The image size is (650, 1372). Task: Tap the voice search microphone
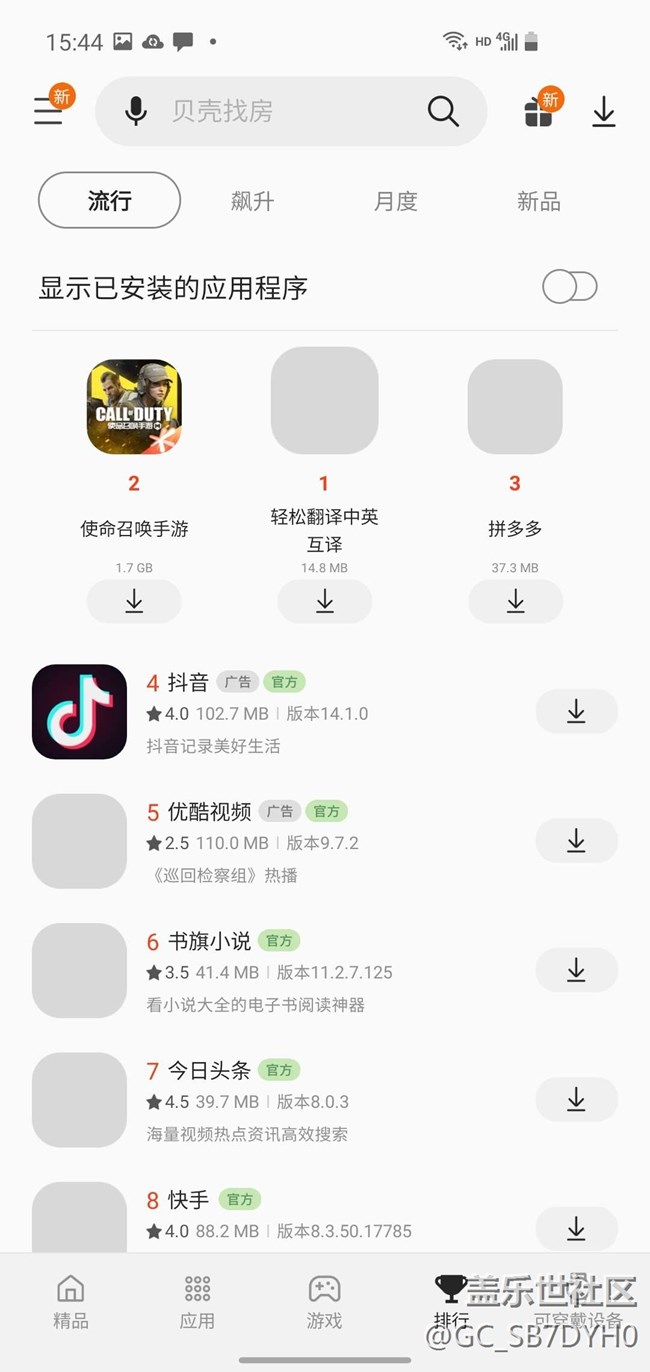pos(136,111)
